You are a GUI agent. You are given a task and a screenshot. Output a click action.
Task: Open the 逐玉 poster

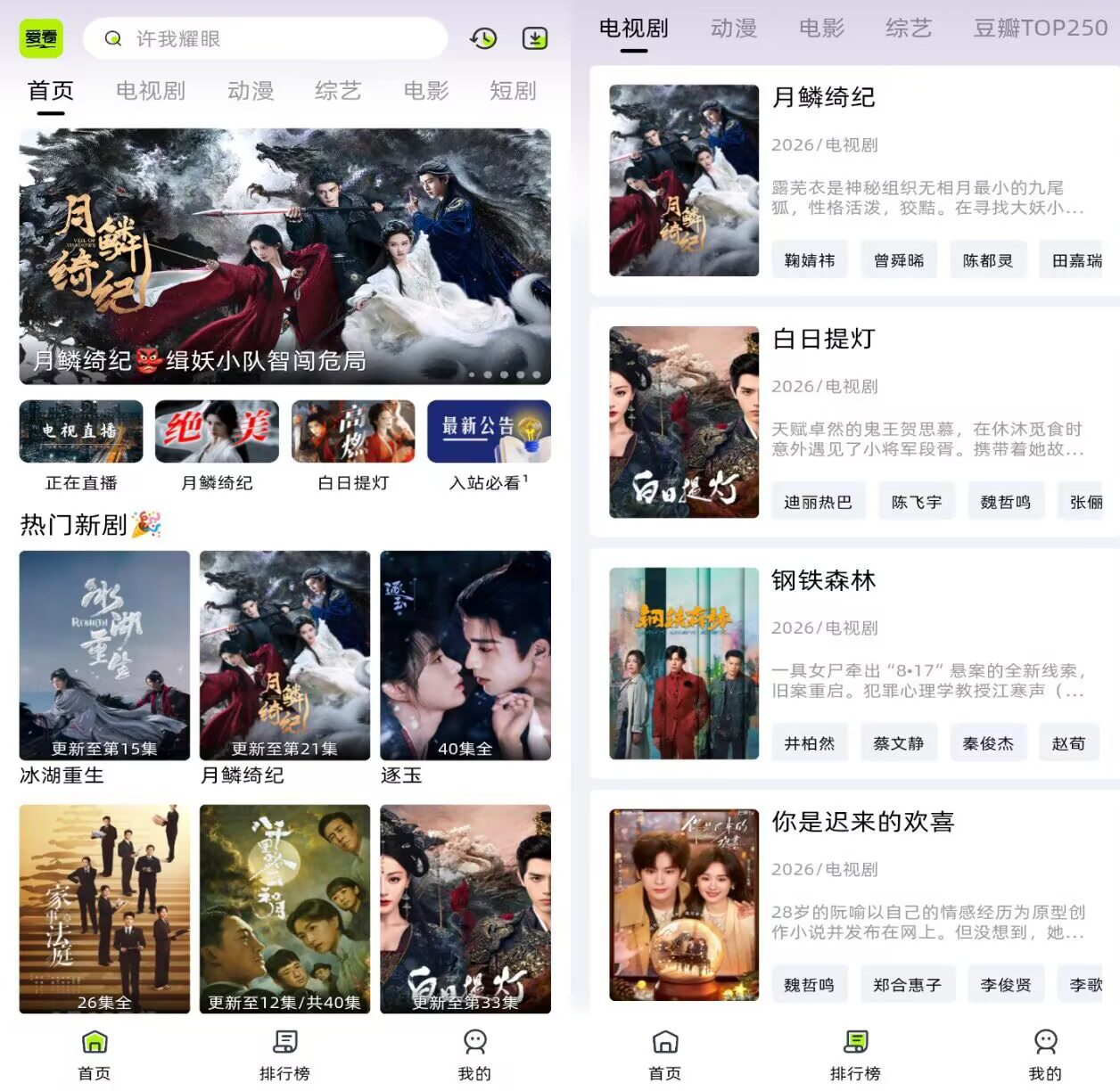point(465,655)
